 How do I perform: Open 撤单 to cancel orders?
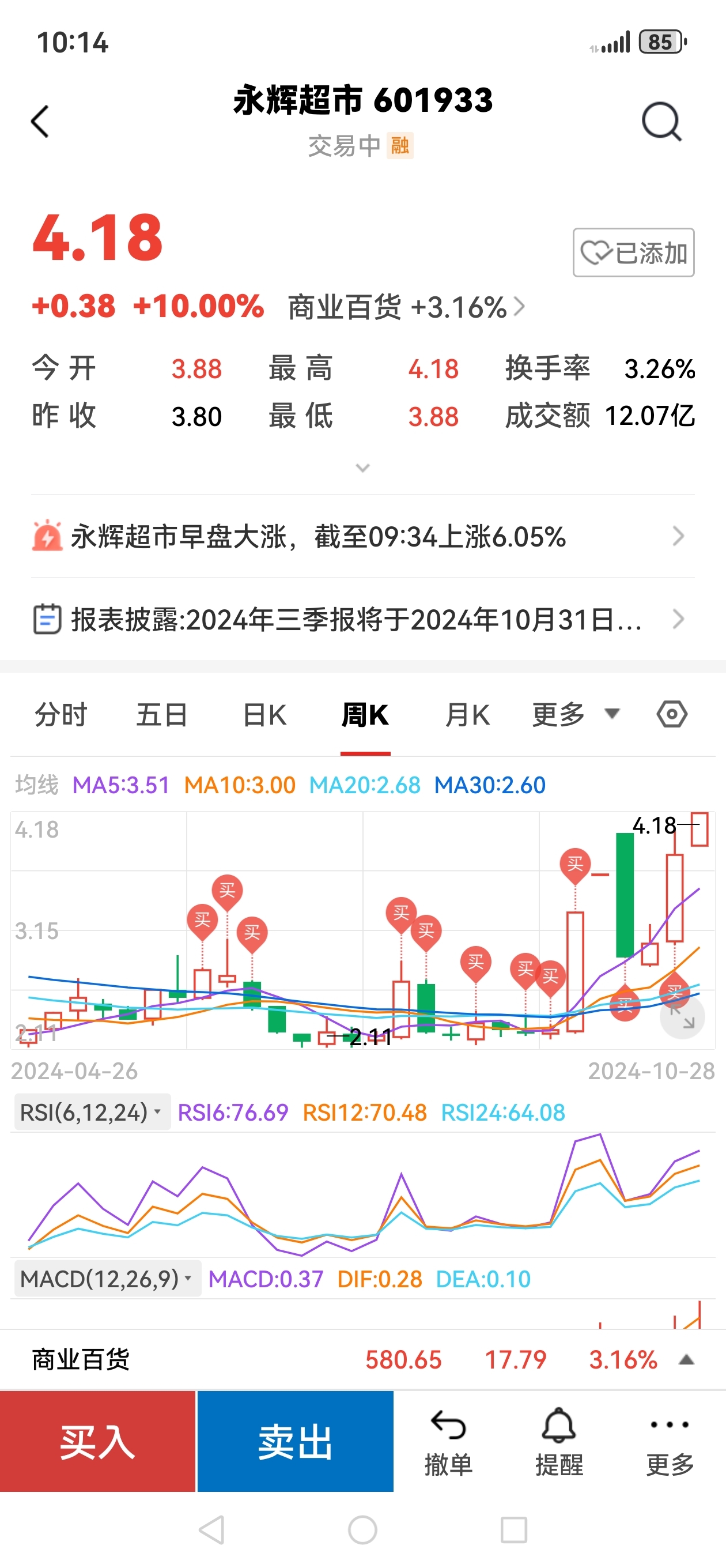448,1441
